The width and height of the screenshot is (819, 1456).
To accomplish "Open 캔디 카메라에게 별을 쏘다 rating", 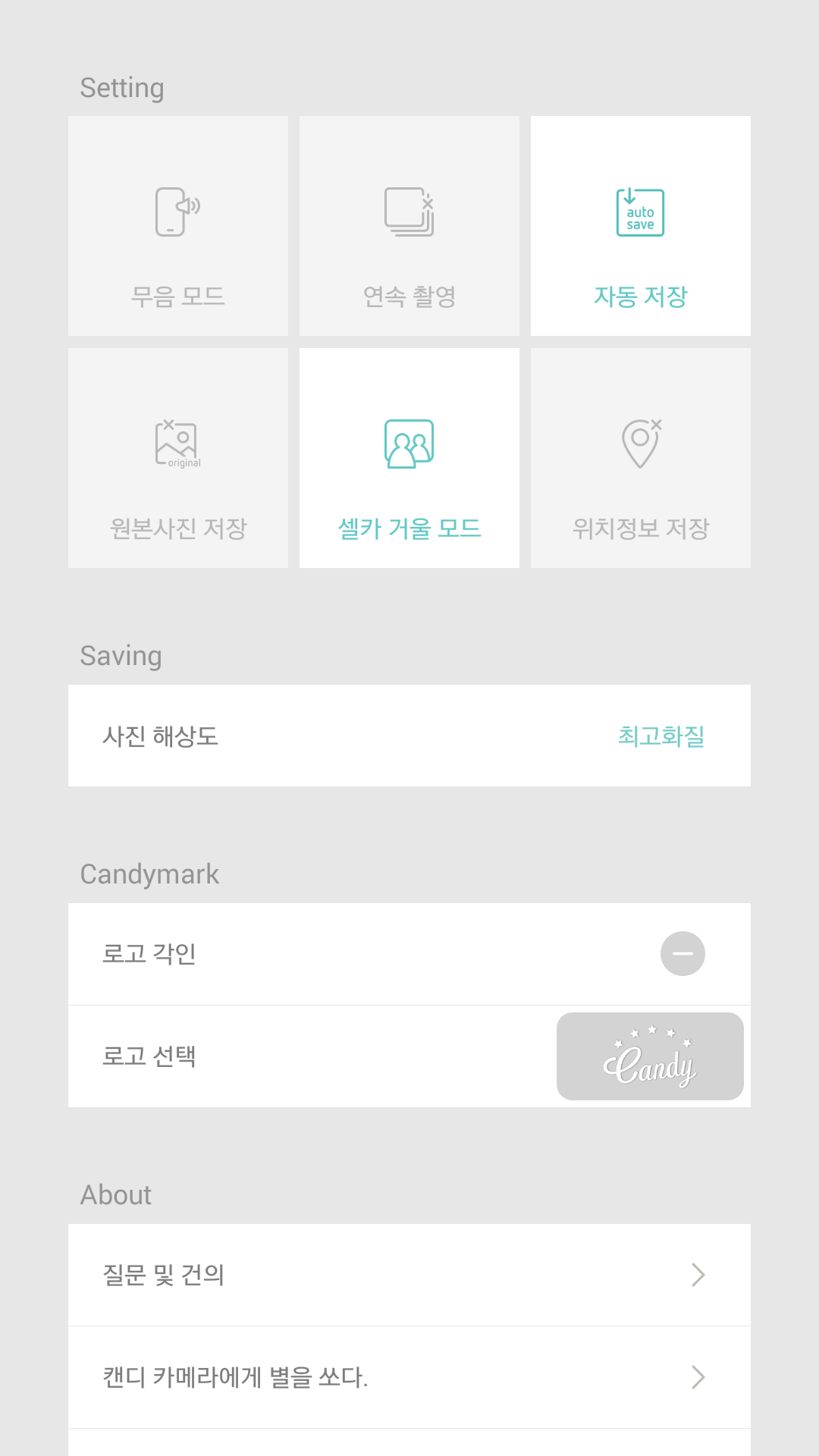I will click(x=409, y=1377).
